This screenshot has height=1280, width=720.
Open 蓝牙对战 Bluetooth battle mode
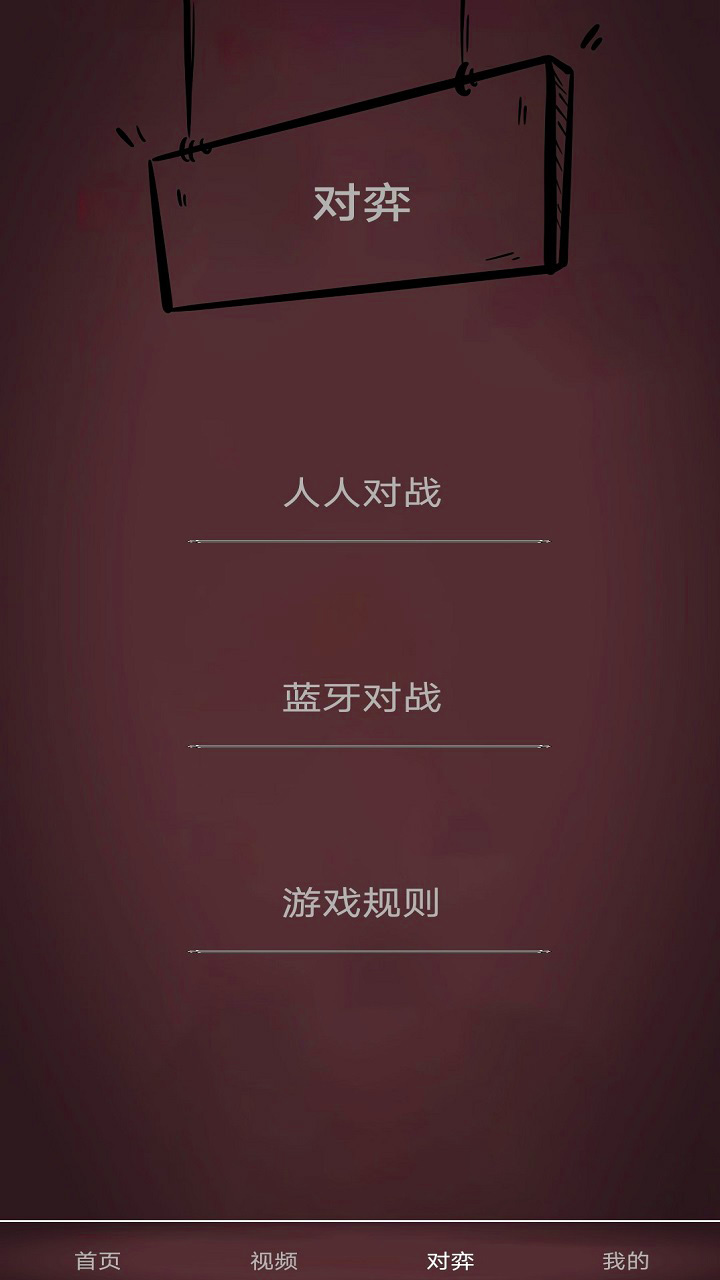(362, 698)
